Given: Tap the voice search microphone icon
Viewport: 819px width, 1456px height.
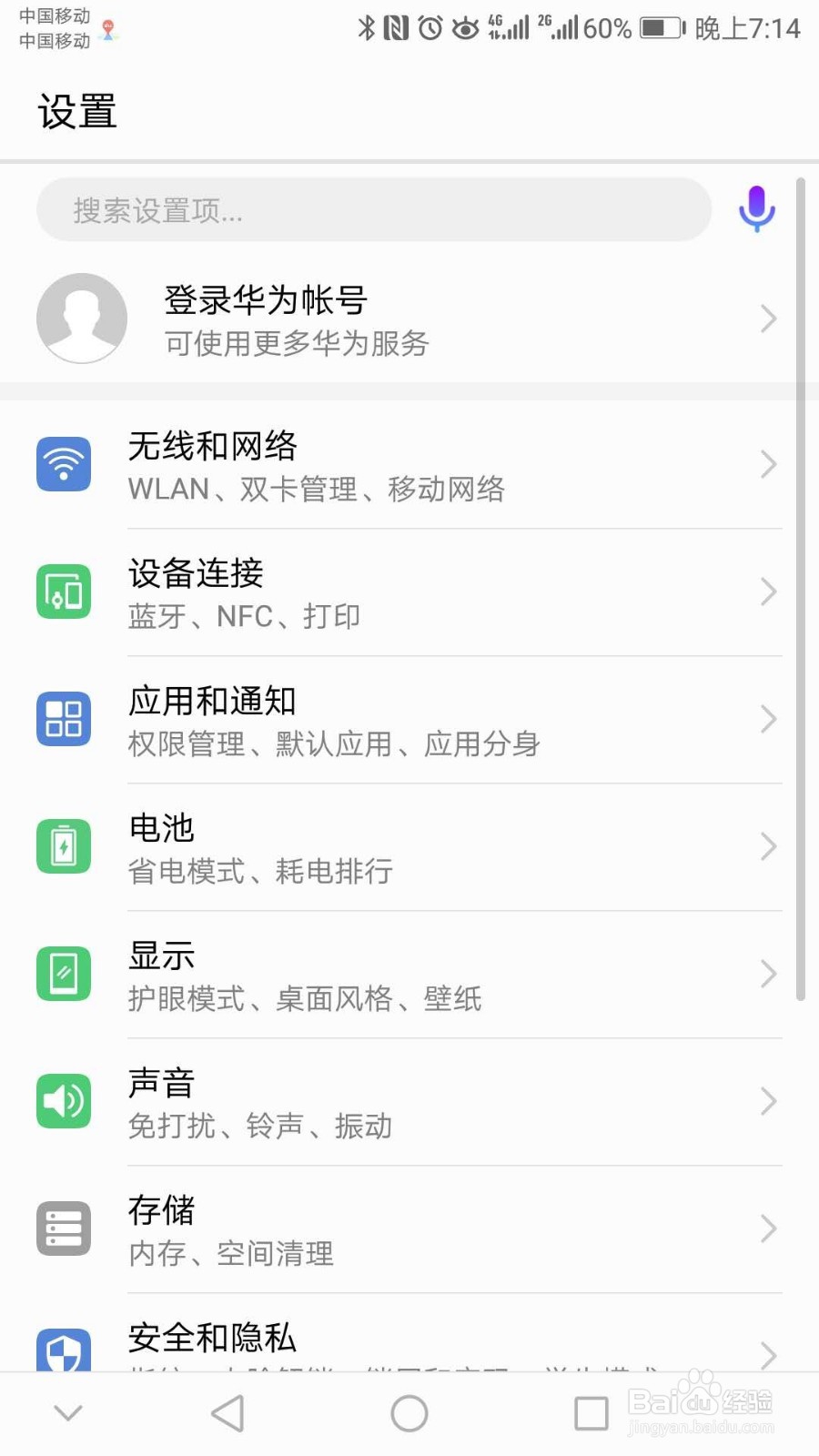Looking at the screenshot, I should coord(756,209).
